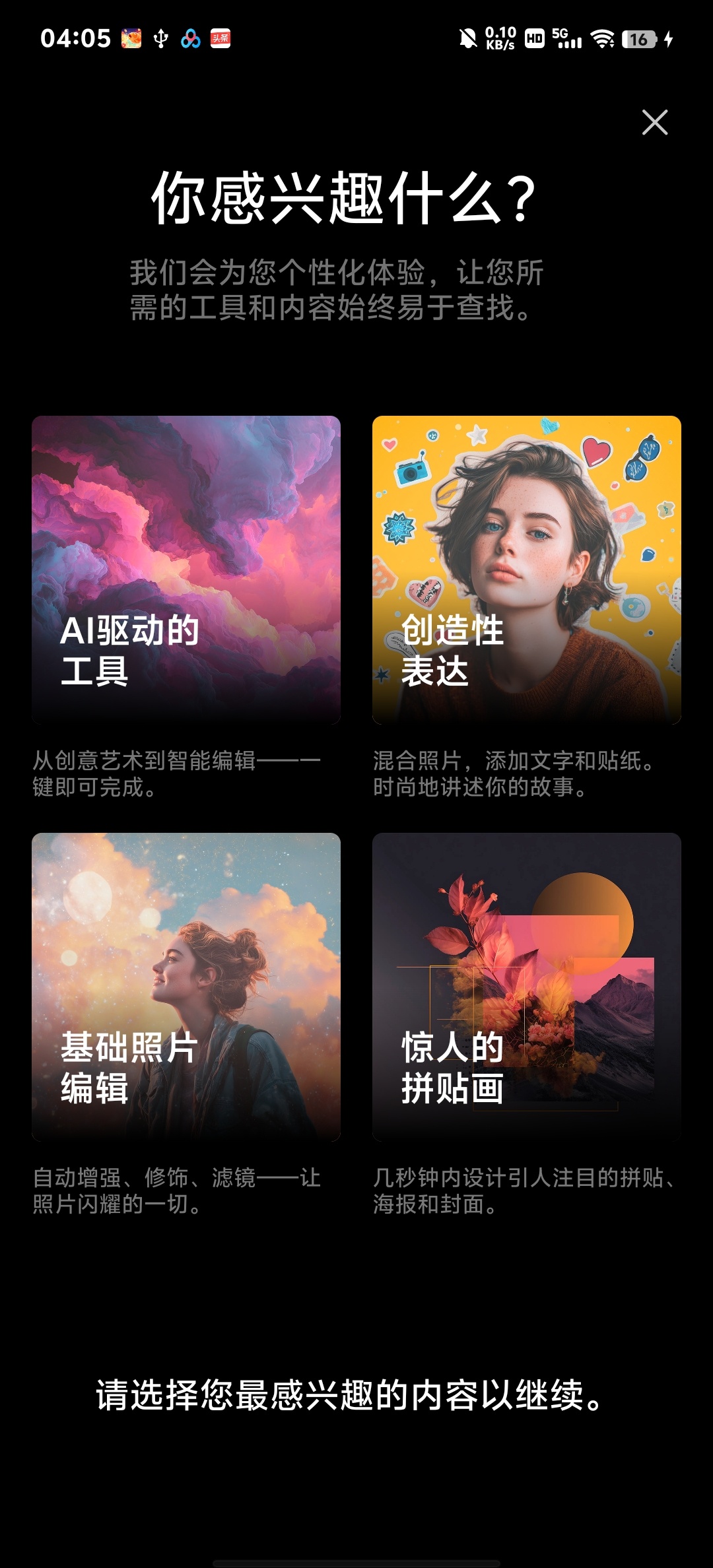The width and height of the screenshot is (713, 1568).
Task: Select the 惊人的拼贴画 card
Action: coord(525,983)
